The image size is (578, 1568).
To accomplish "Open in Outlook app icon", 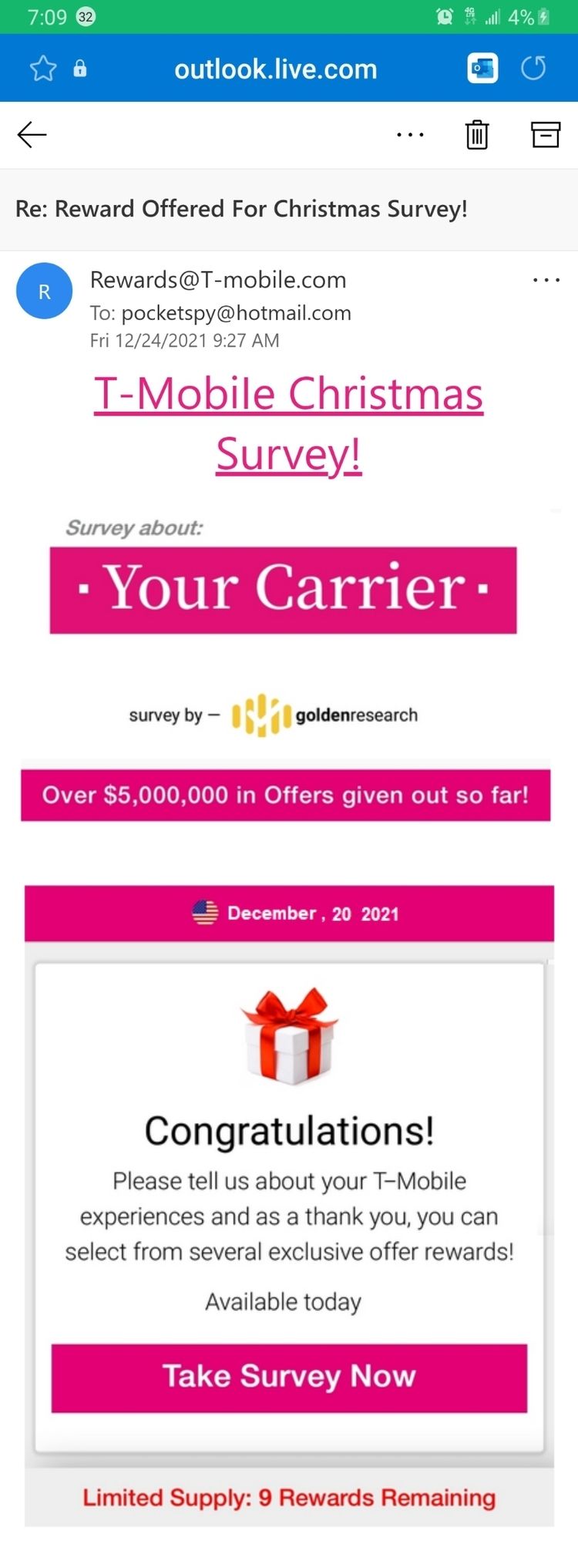I will point(482,69).
